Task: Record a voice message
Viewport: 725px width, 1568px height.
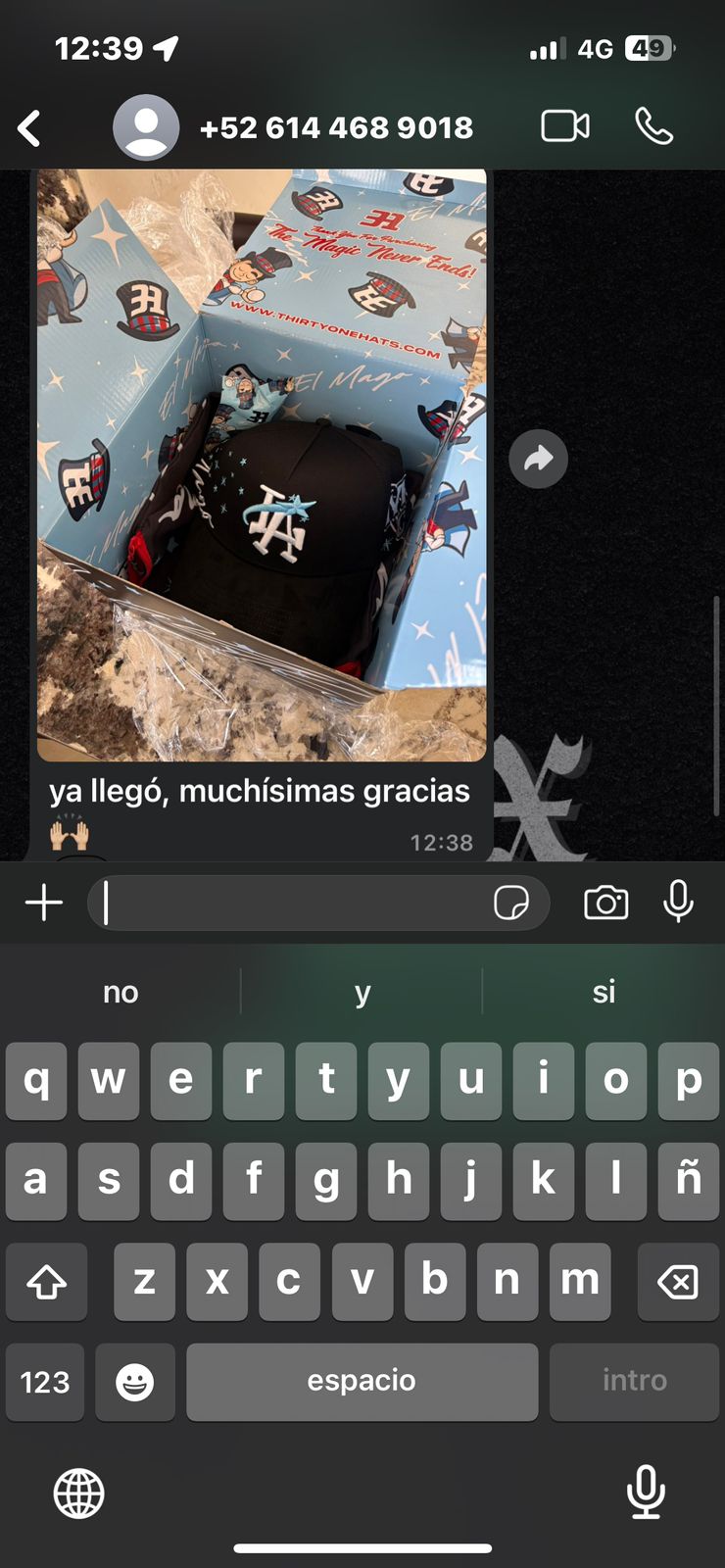Action: 678,903
